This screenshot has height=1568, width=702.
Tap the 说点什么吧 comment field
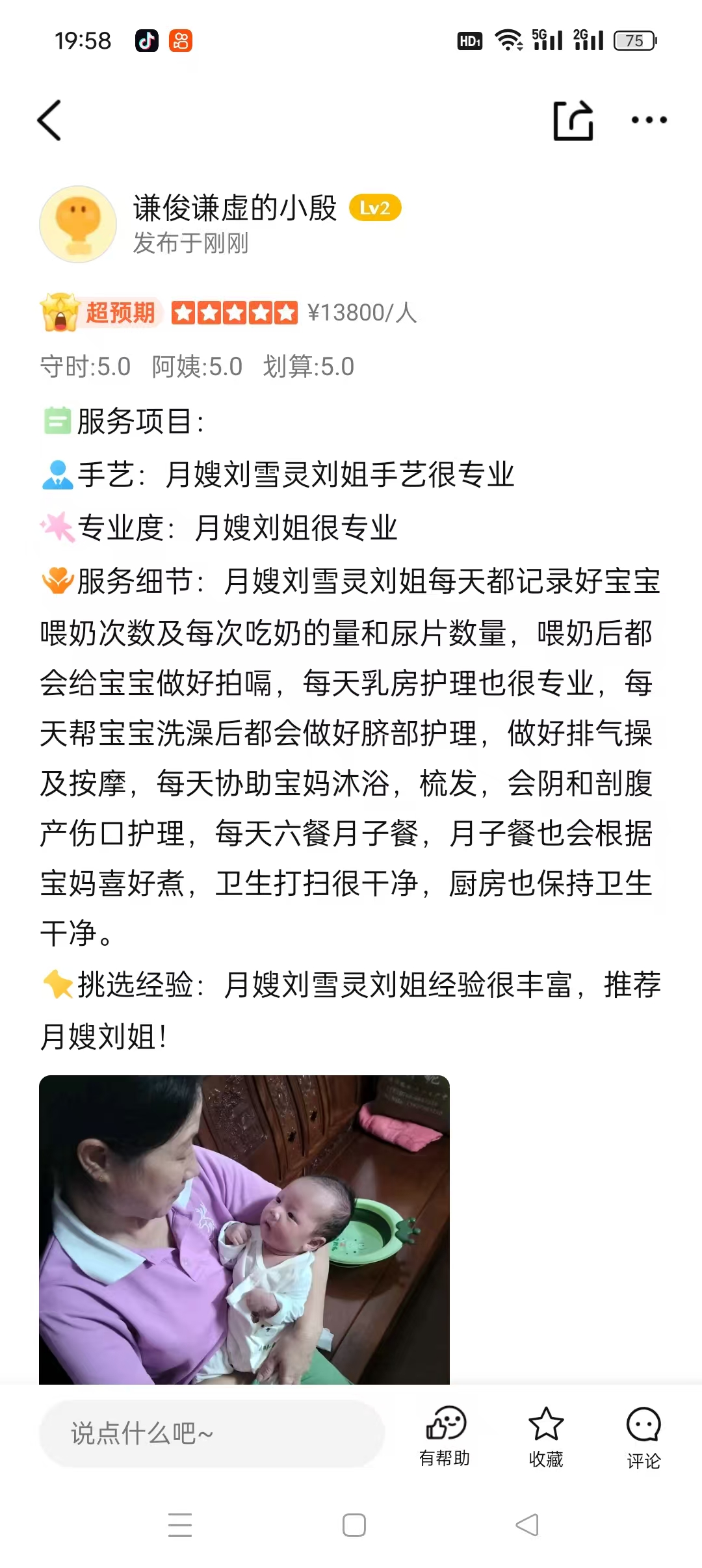212,1433
